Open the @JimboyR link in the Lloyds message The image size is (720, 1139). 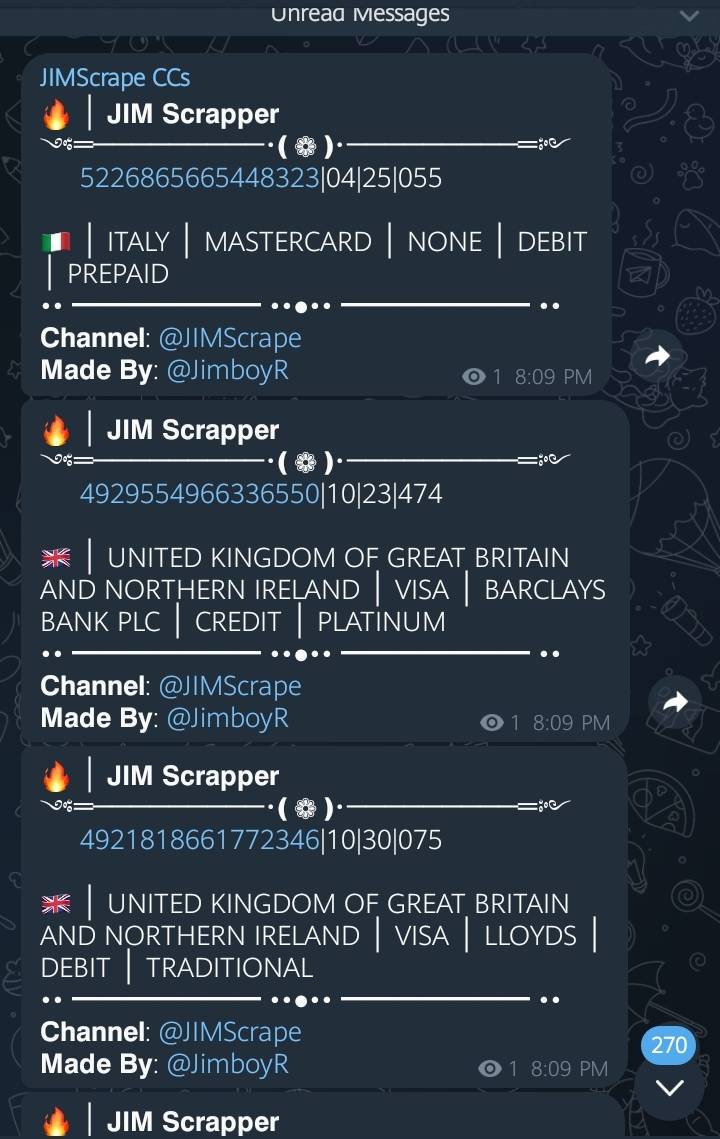point(228,1065)
